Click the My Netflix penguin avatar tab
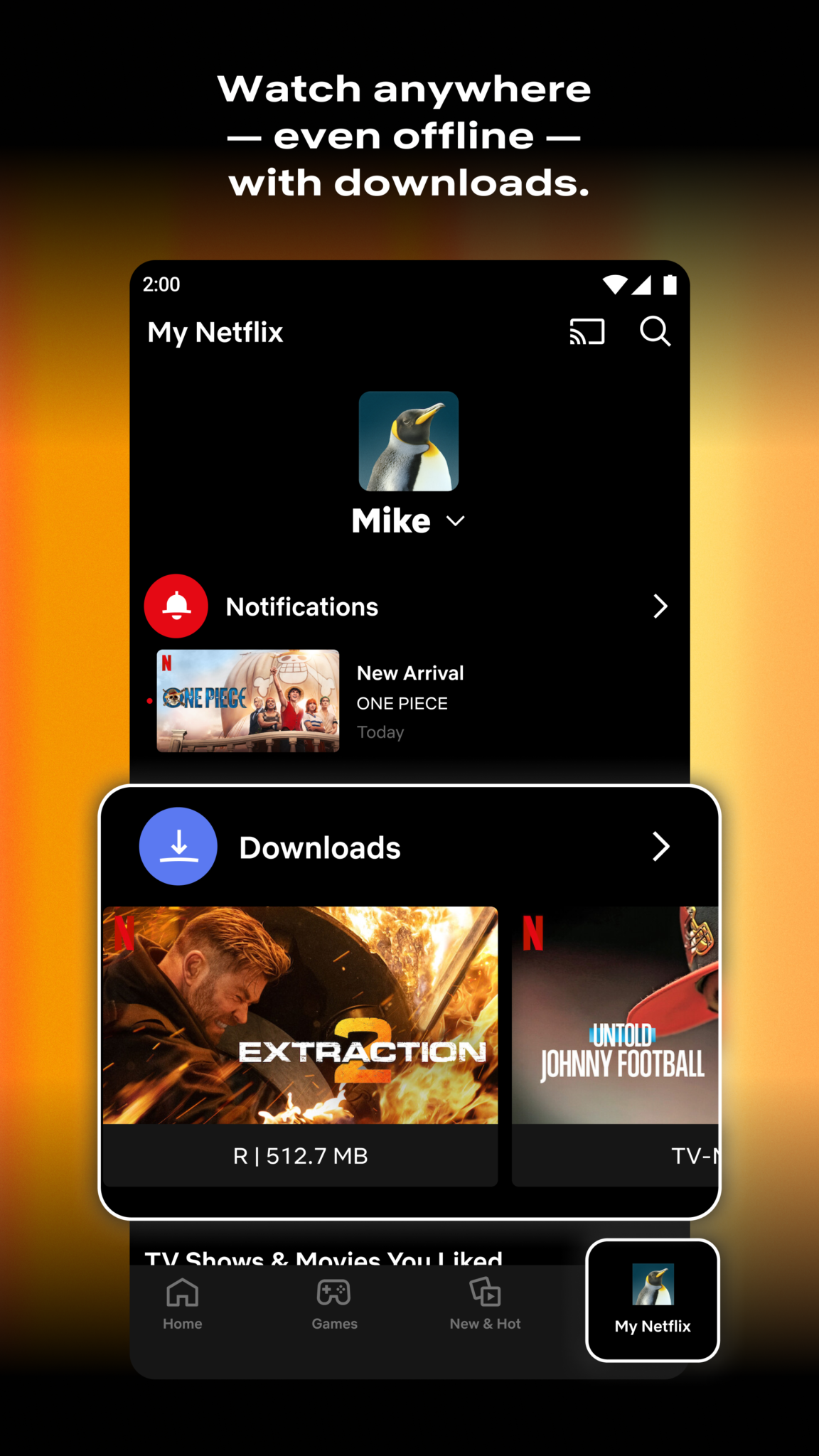 click(652, 1288)
